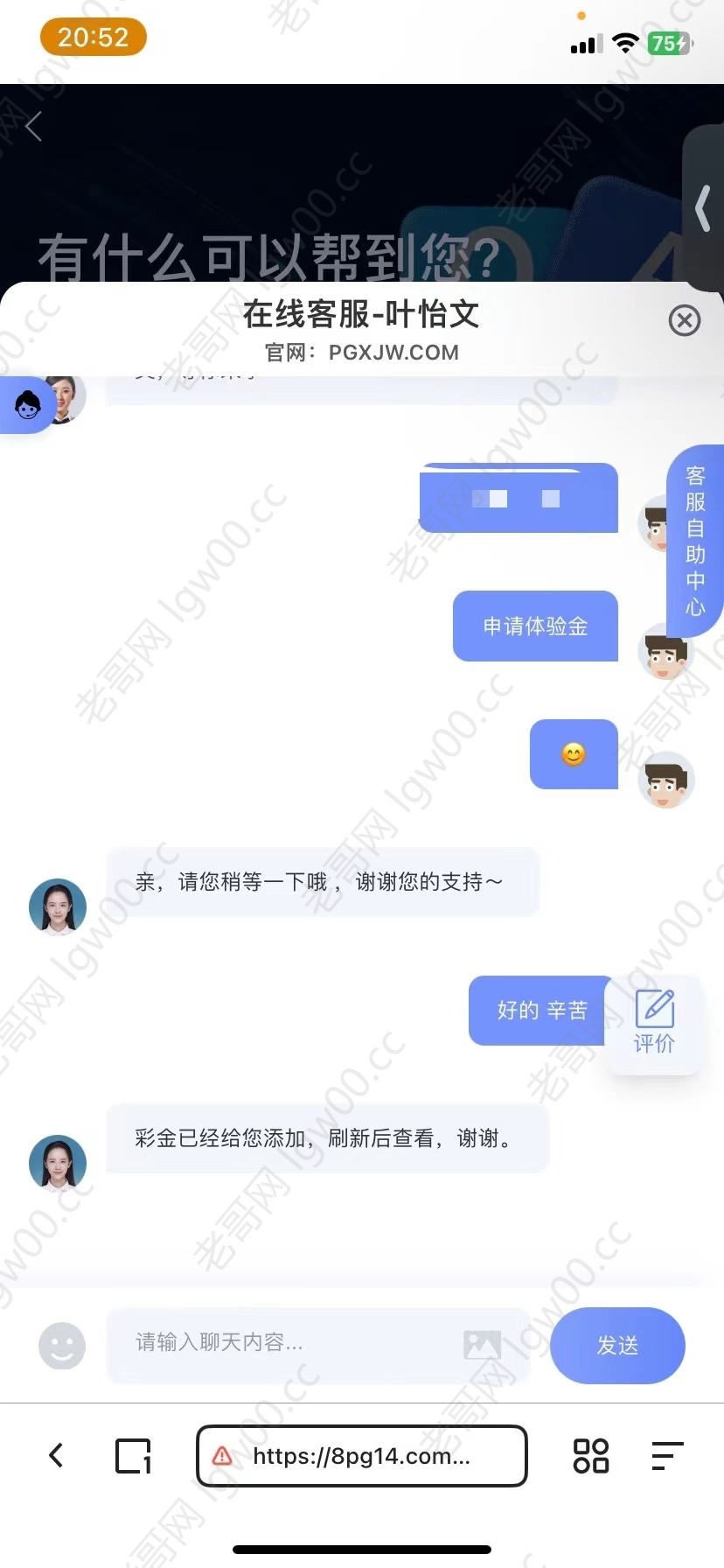Open the browser tabs view
The width and height of the screenshot is (724, 1568).
[134, 1456]
